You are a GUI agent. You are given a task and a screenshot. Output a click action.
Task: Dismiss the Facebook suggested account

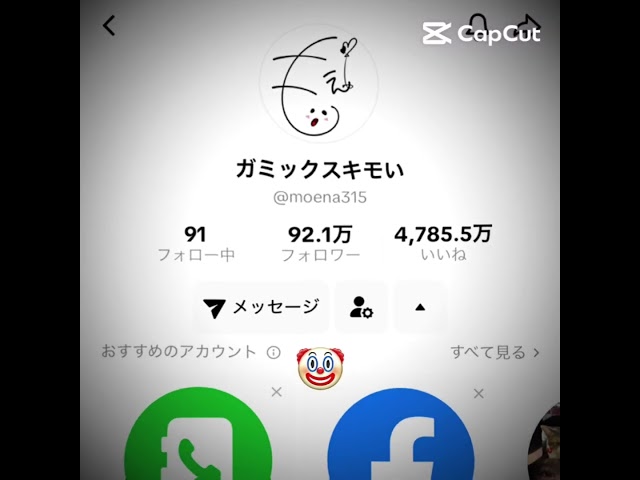click(x=479, y=393)
